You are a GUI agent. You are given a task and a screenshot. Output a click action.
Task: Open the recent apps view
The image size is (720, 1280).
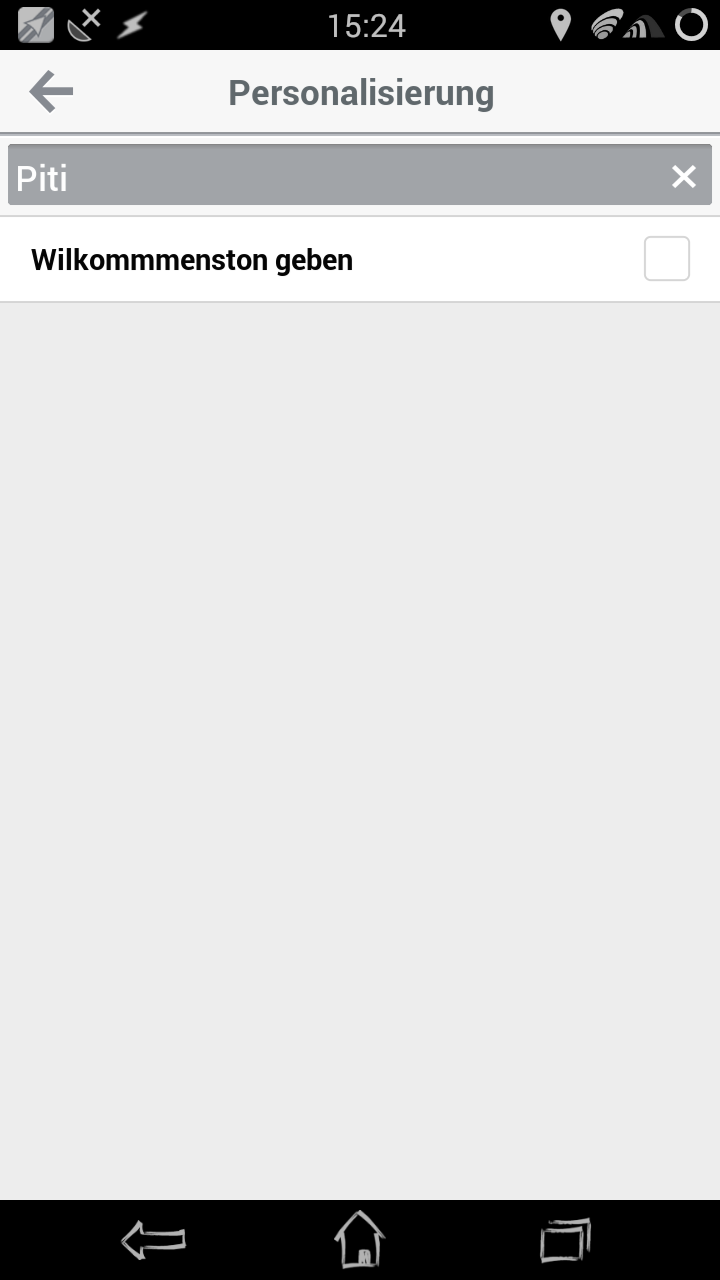coord(565,1241)
